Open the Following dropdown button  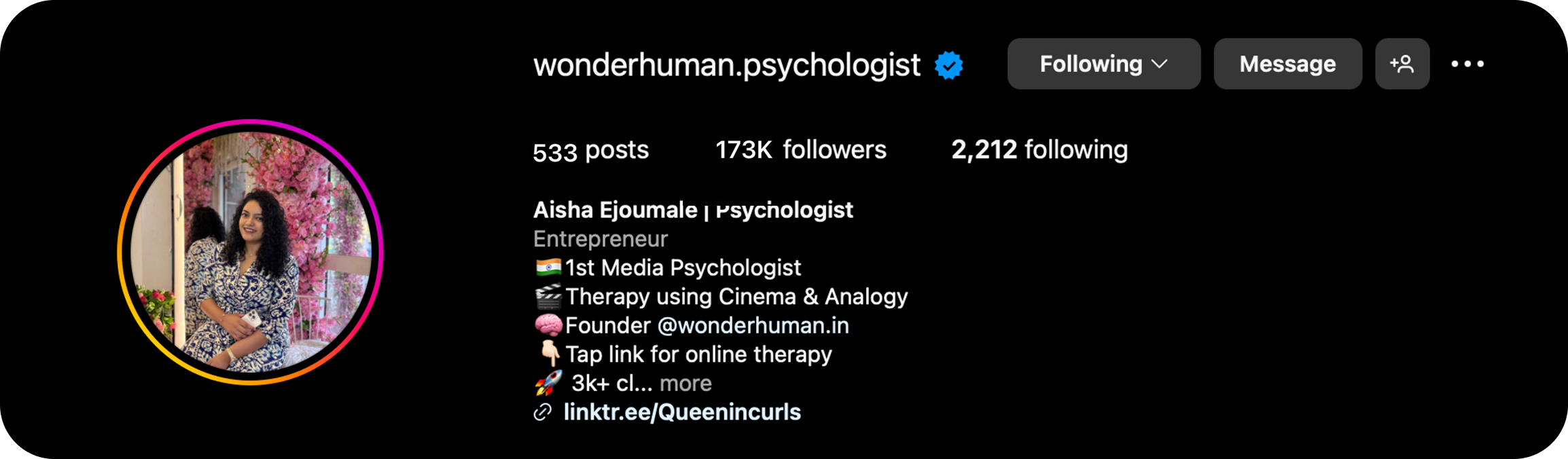1103,64
